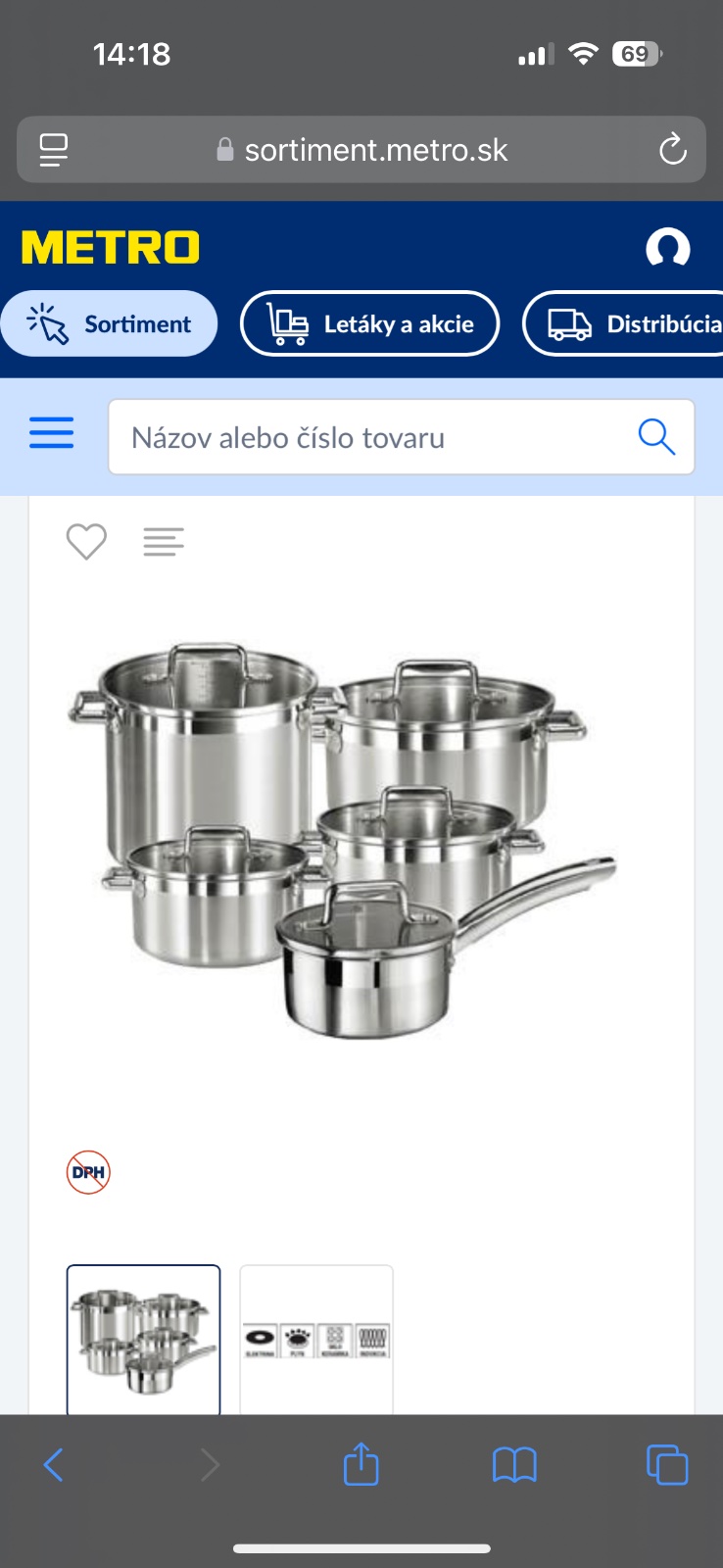Add product to shopping list
Viewport: 723px width, 1568px height.
pyautogui.click(x=163, y=541)
